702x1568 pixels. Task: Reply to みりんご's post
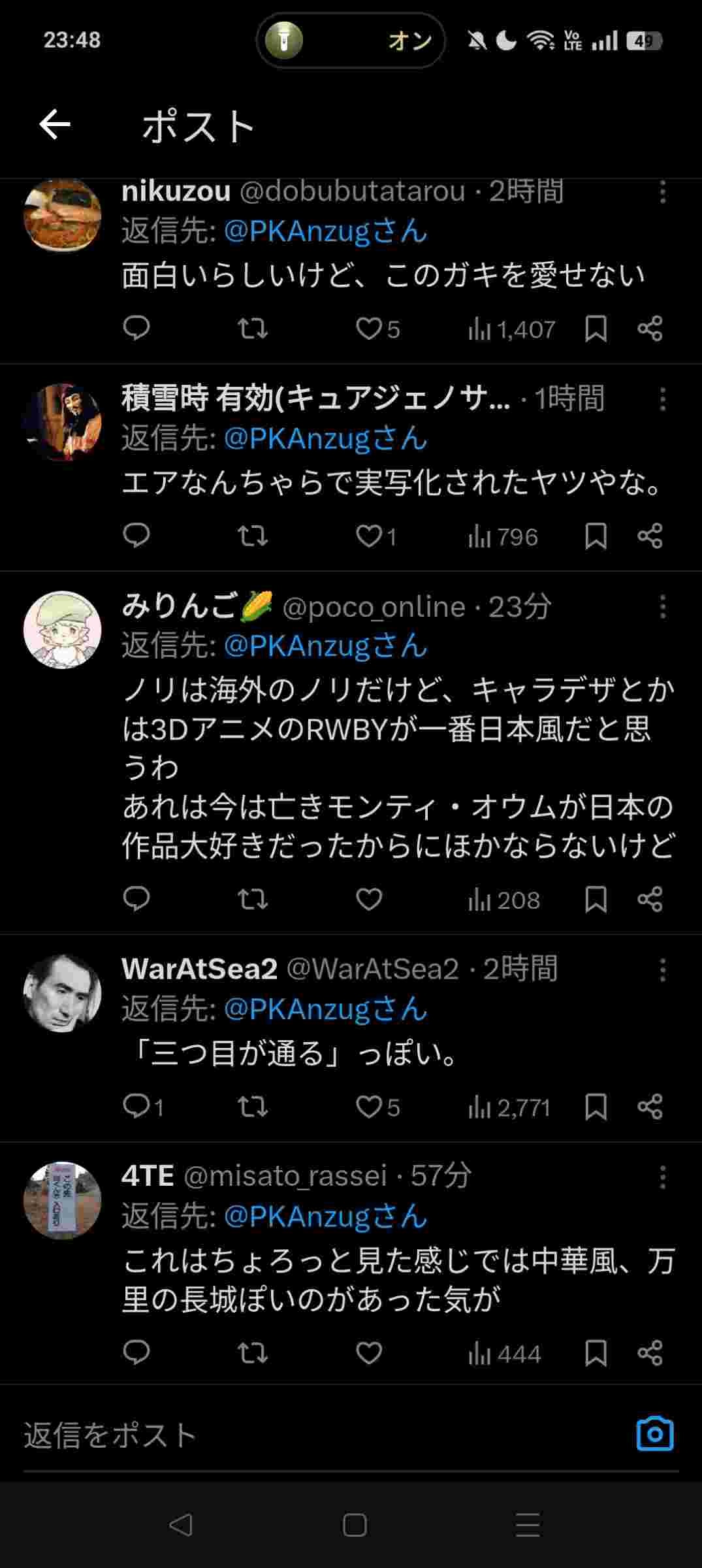[136, 900]
